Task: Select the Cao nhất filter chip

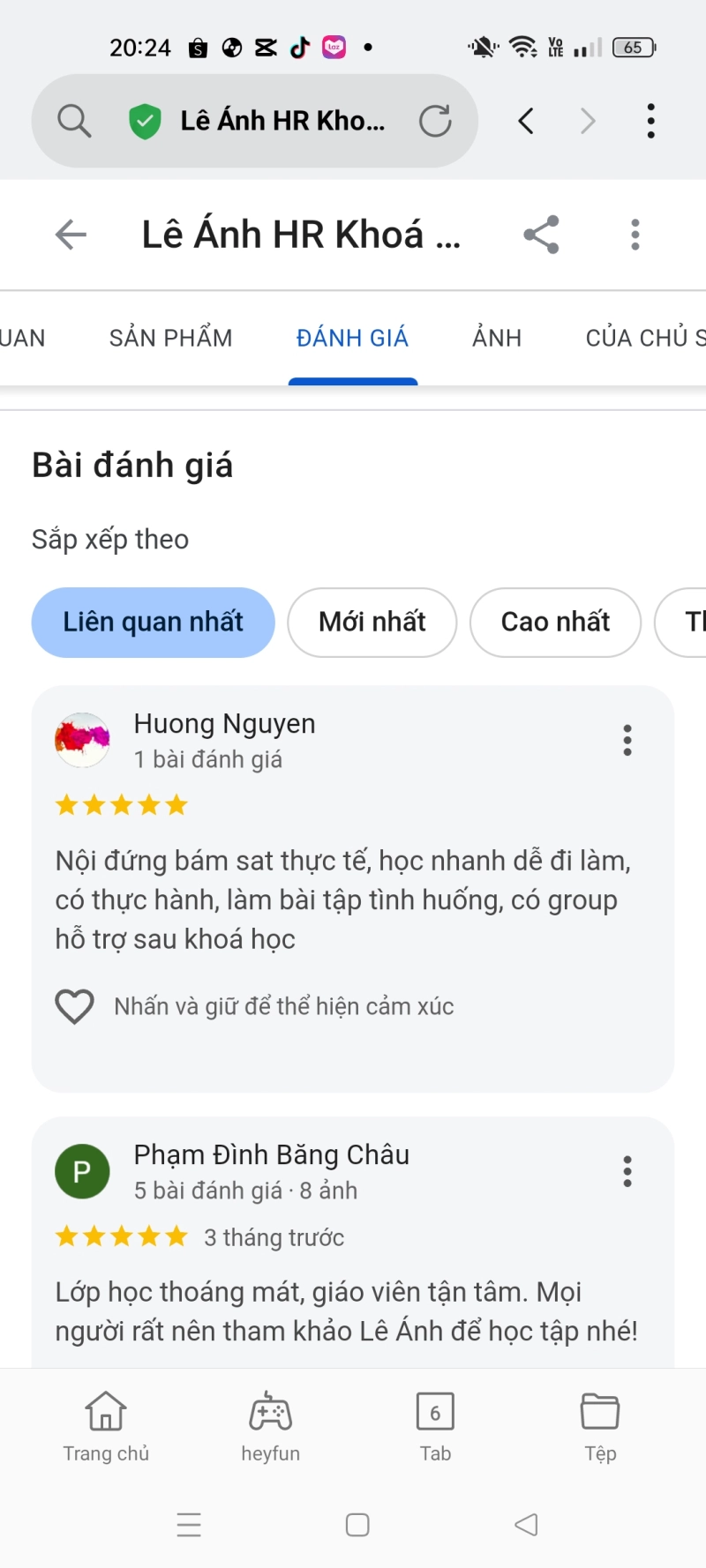Action: 554,623
